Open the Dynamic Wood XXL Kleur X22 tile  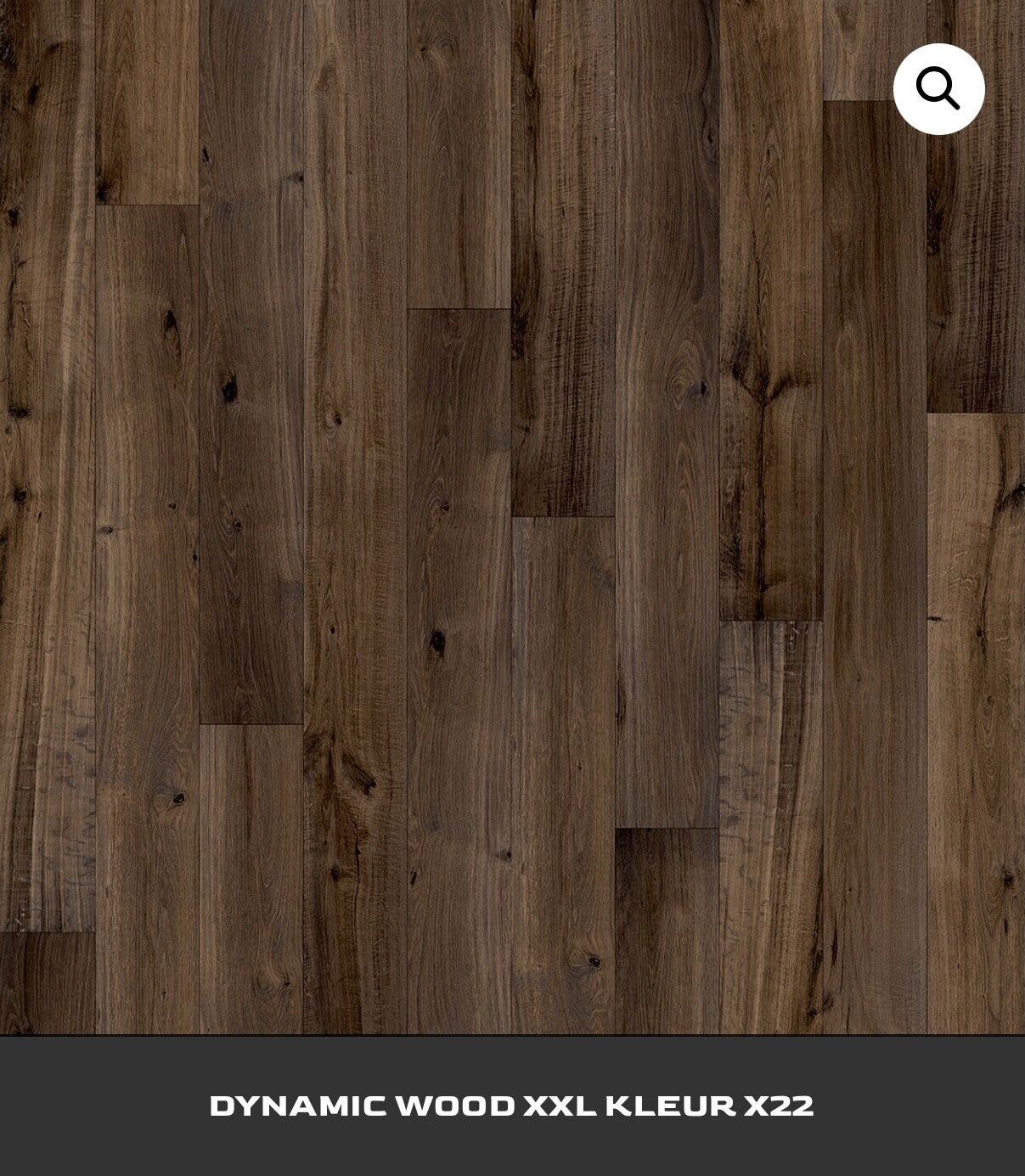[x=511, y=1105]
